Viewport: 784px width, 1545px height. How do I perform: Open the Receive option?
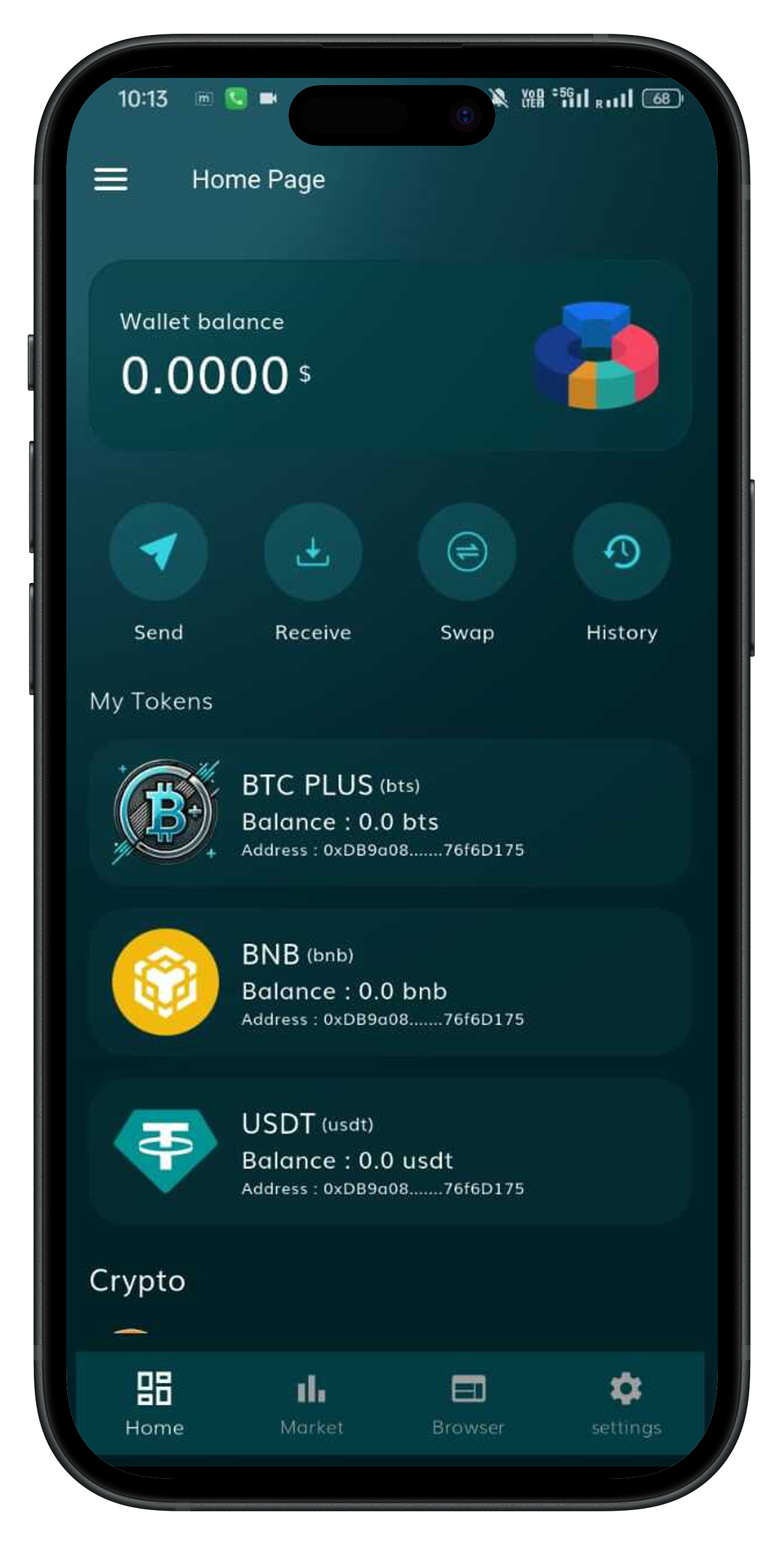tap(313, 552)
